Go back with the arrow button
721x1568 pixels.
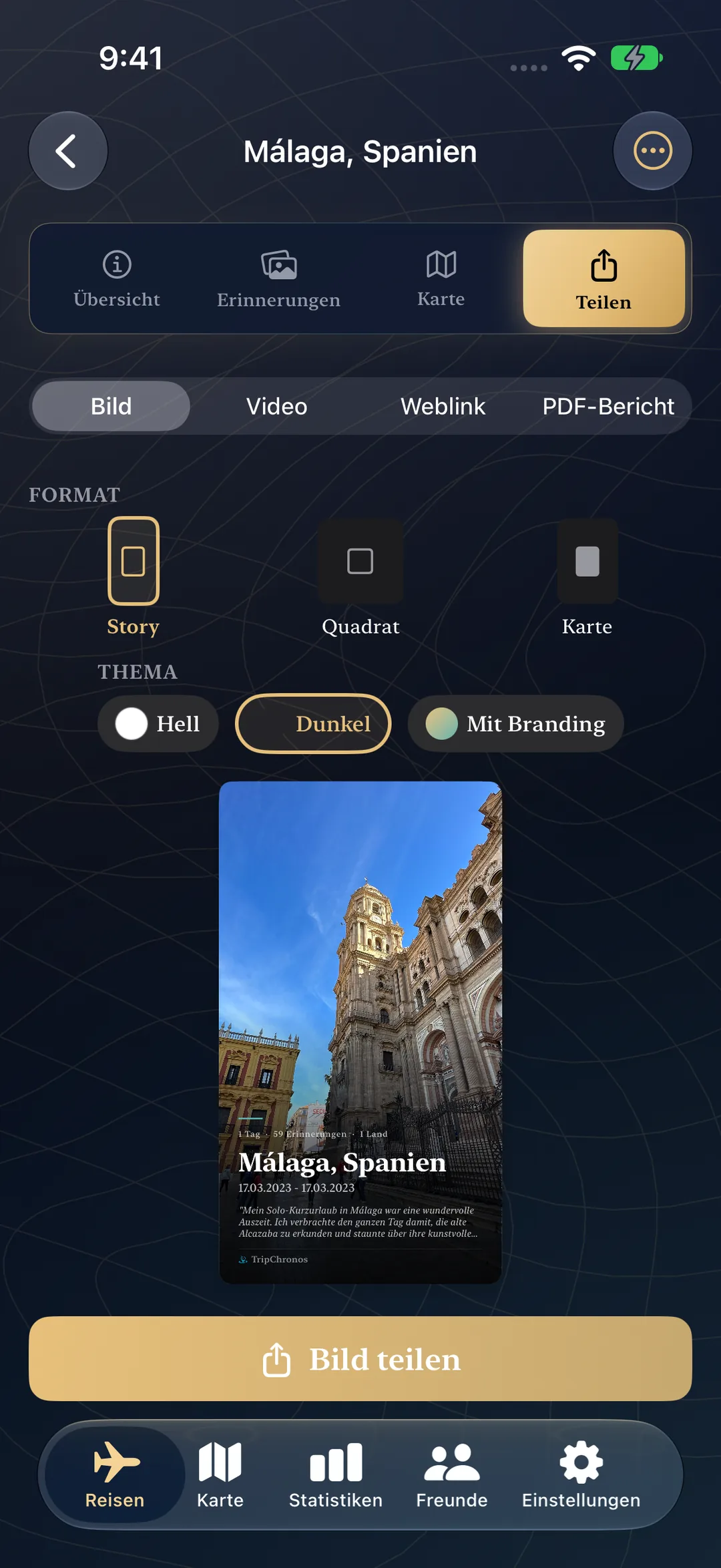point(68,151)
